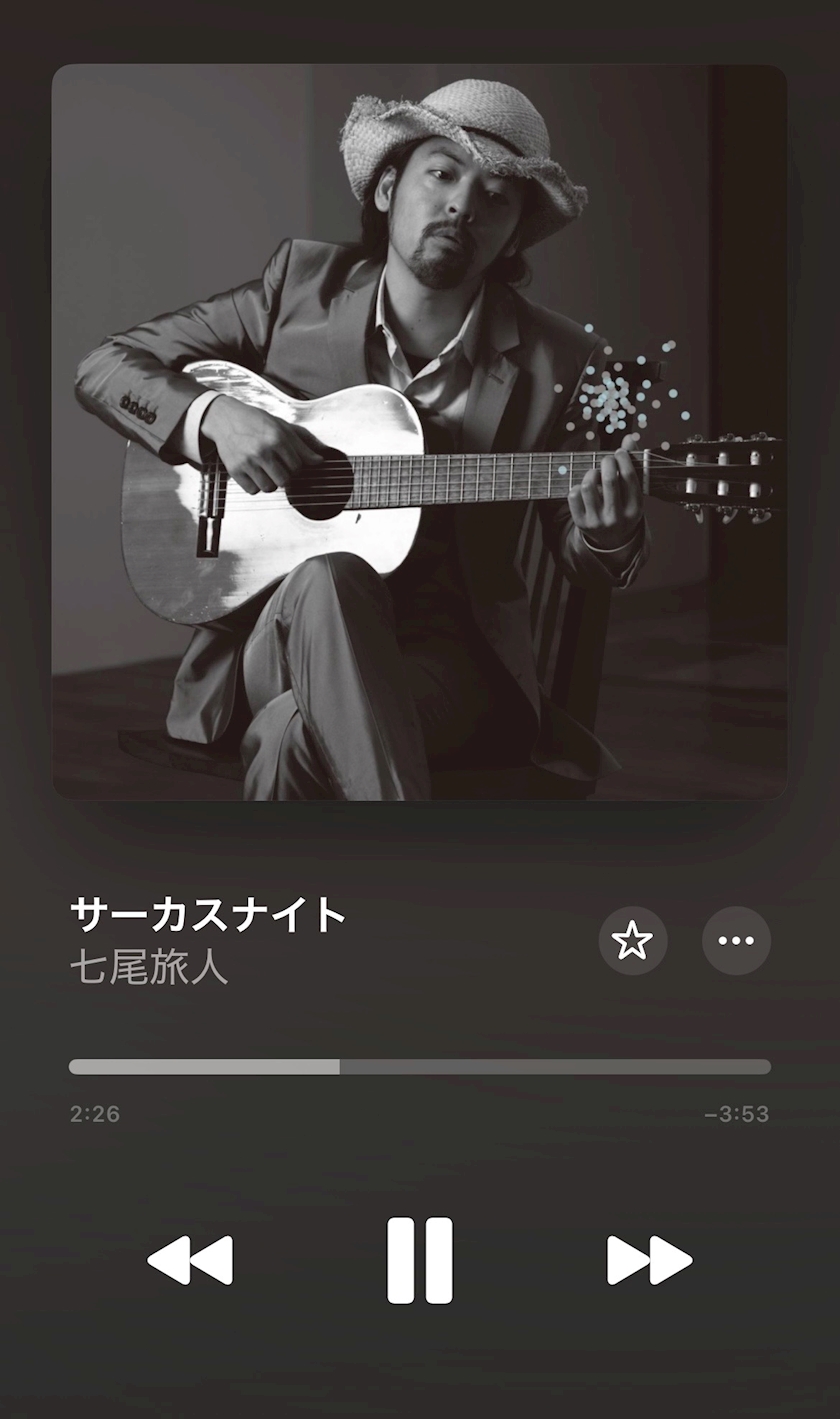Go back to the previous track
Viewport: 840px width, 1419px height.
[190, 1260]
